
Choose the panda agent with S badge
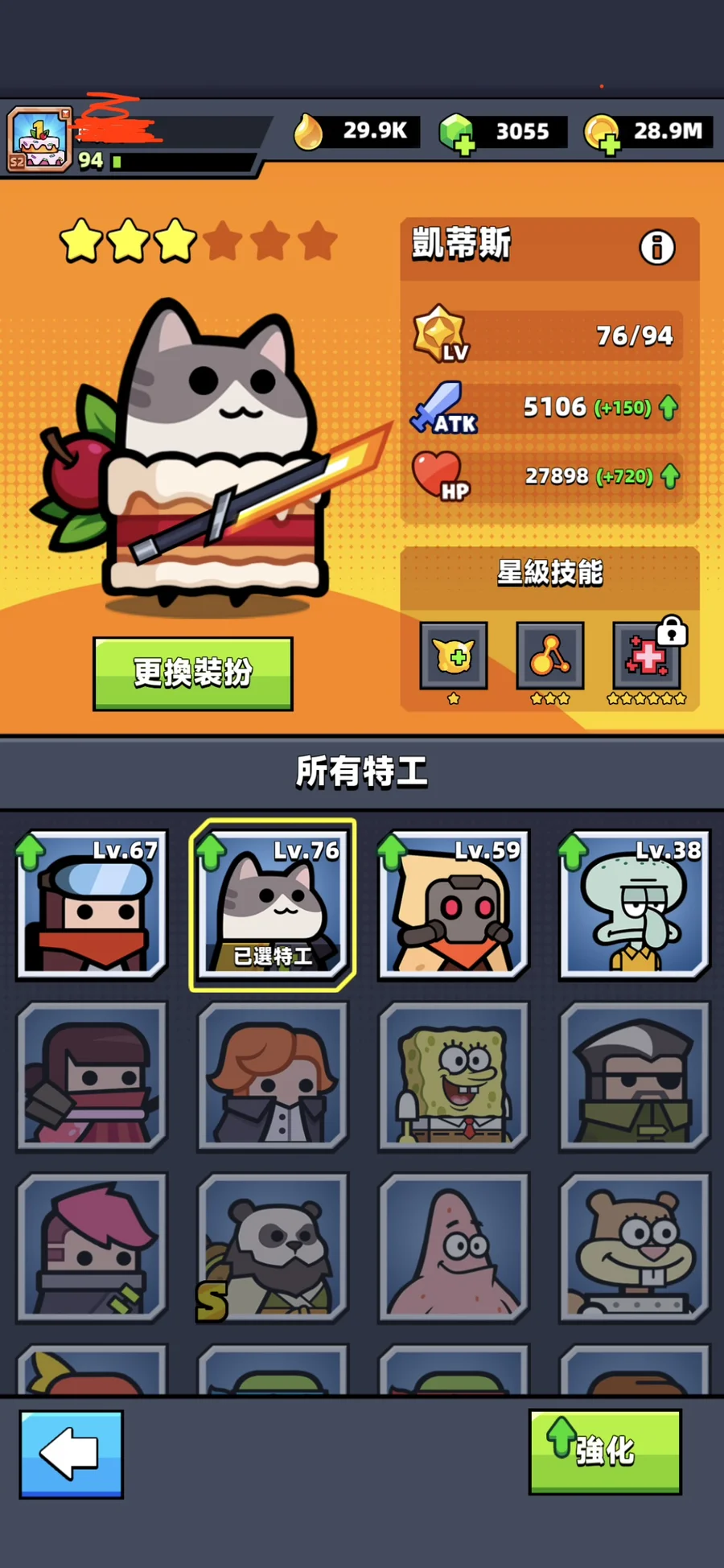(x=274, y=1248)
